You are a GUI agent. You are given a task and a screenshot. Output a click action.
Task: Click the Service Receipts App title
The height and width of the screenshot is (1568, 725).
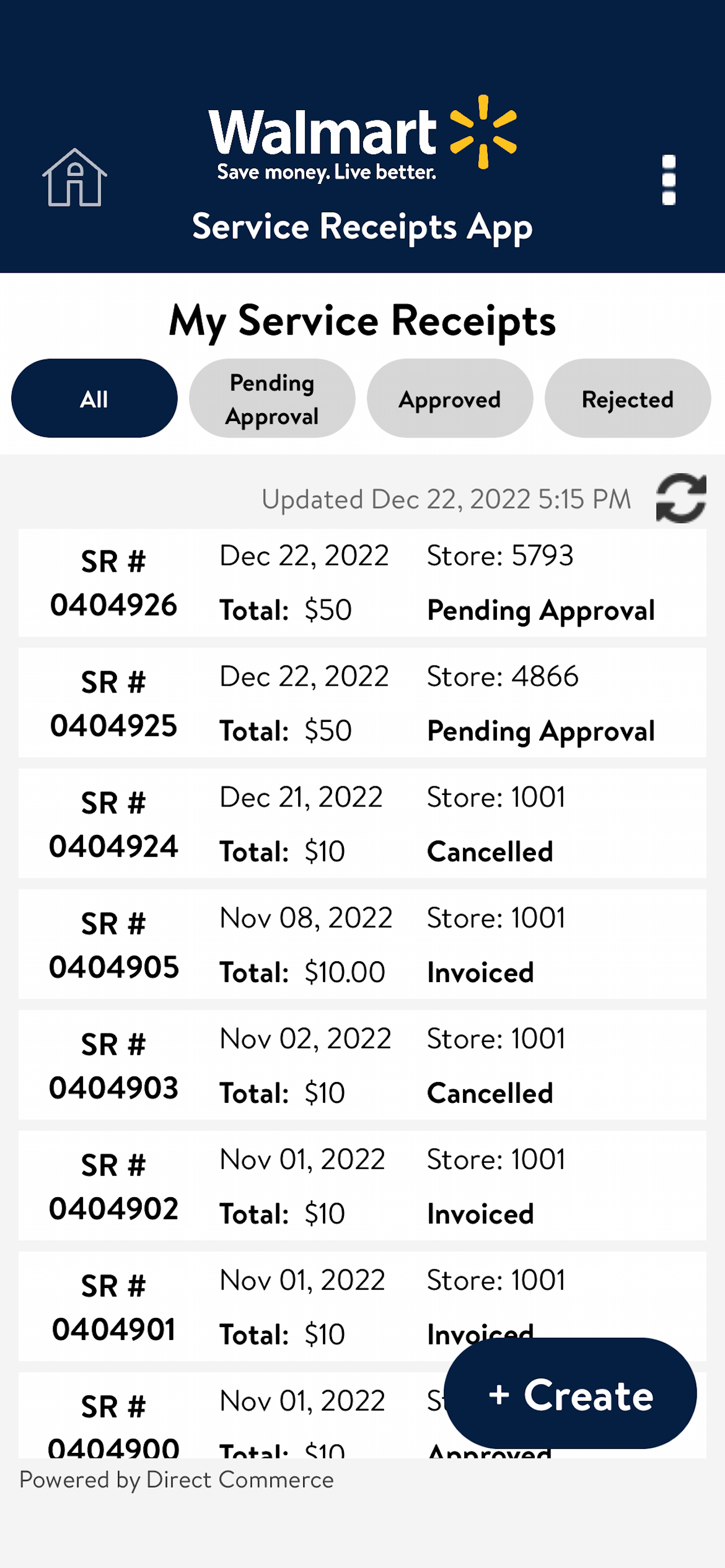(x=362, y=227)
